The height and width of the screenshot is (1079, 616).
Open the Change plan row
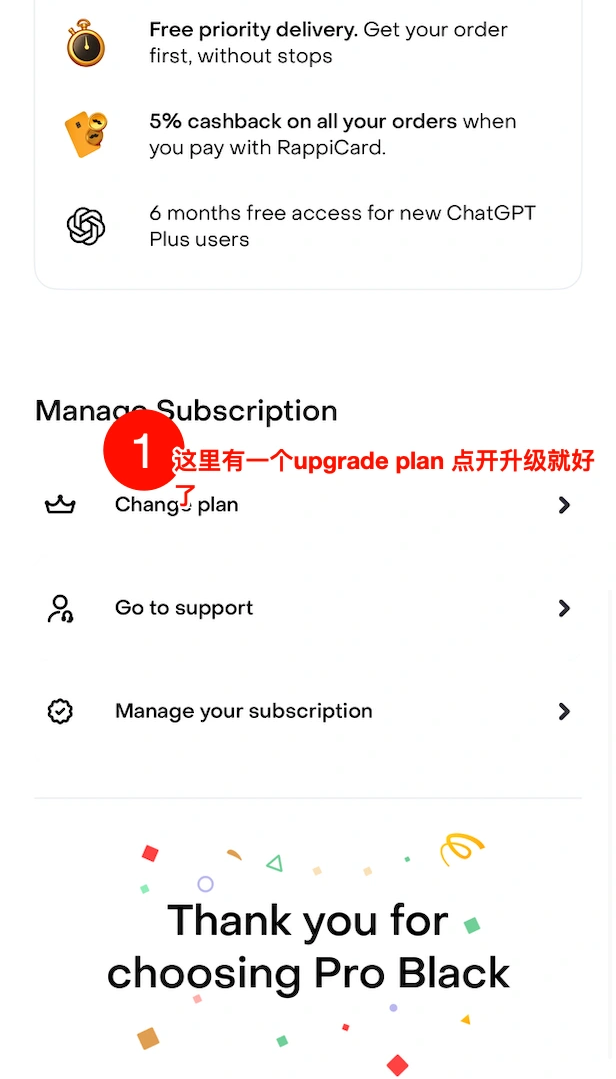pos(300,505)
